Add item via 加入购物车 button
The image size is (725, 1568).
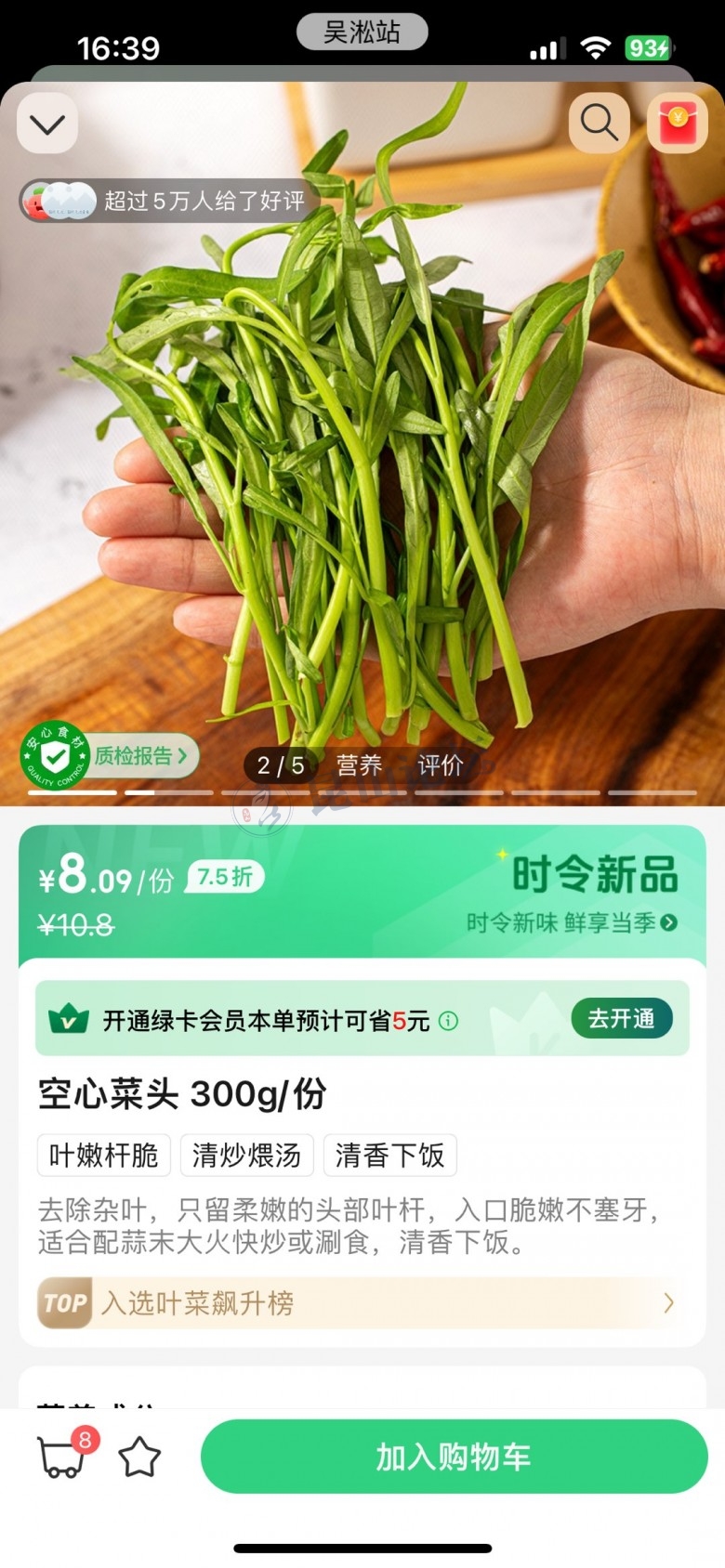454,1457
